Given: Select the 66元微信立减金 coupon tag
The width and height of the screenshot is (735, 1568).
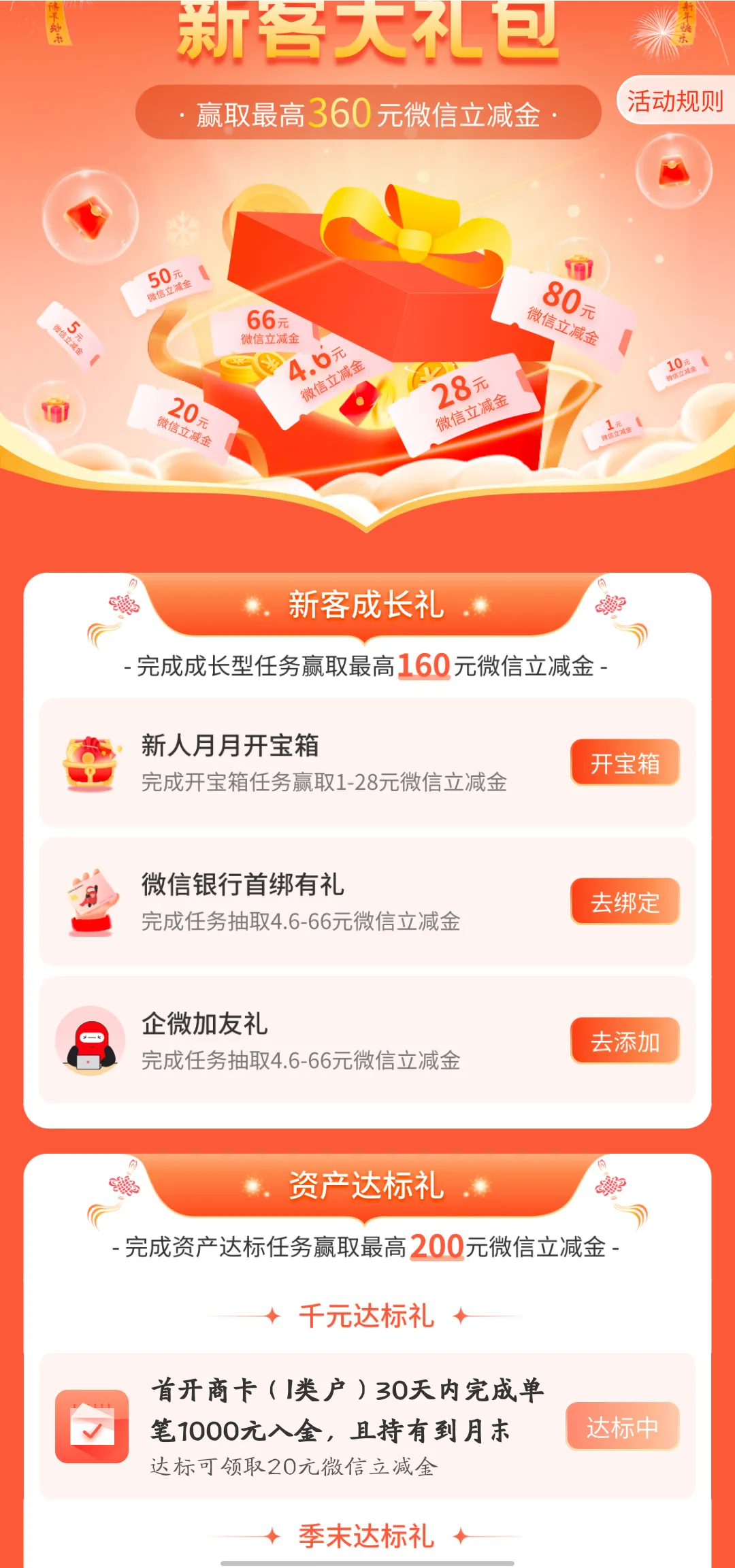Looking at the screenshot, I should coord(271,327).
